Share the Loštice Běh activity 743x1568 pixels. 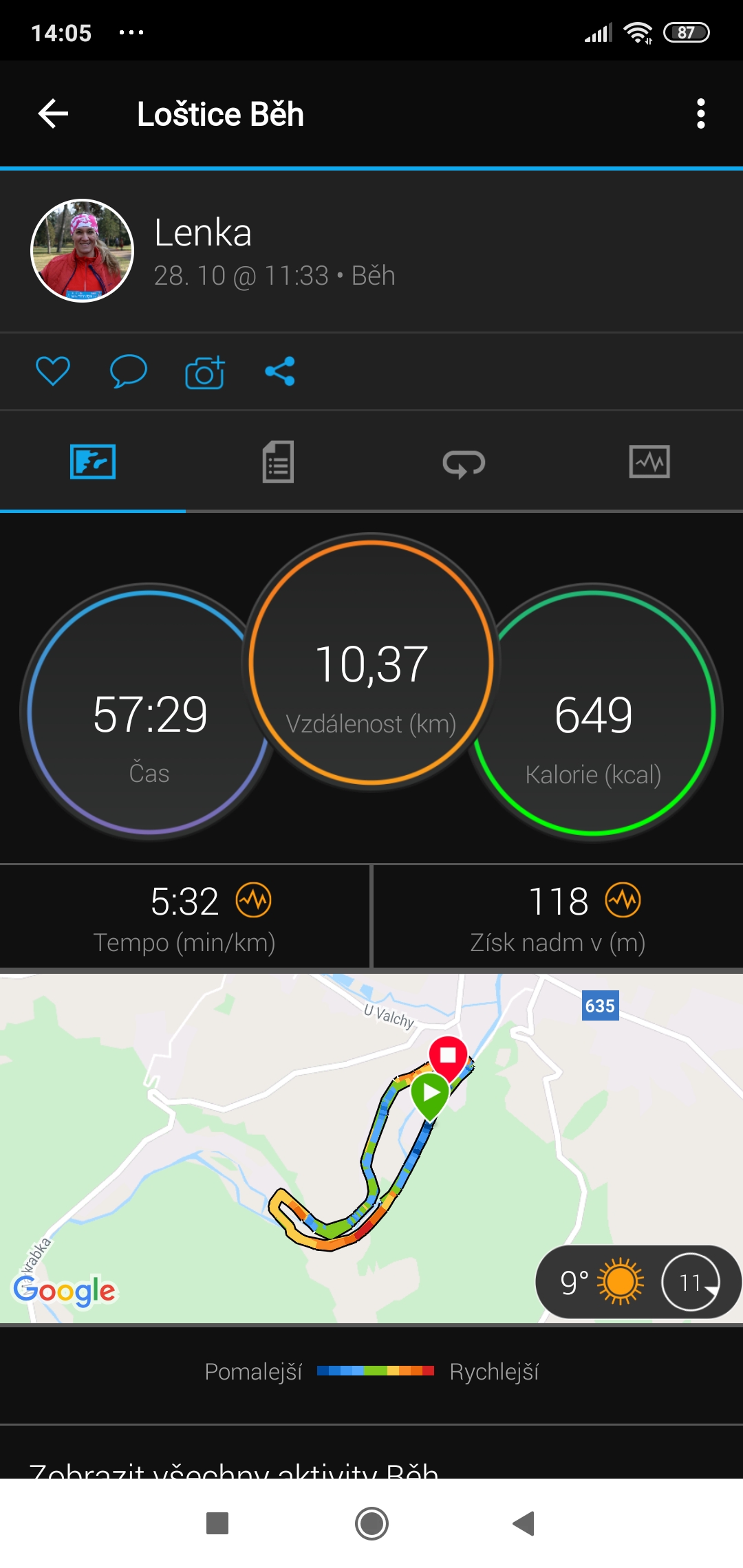click(x=280, y=371)
